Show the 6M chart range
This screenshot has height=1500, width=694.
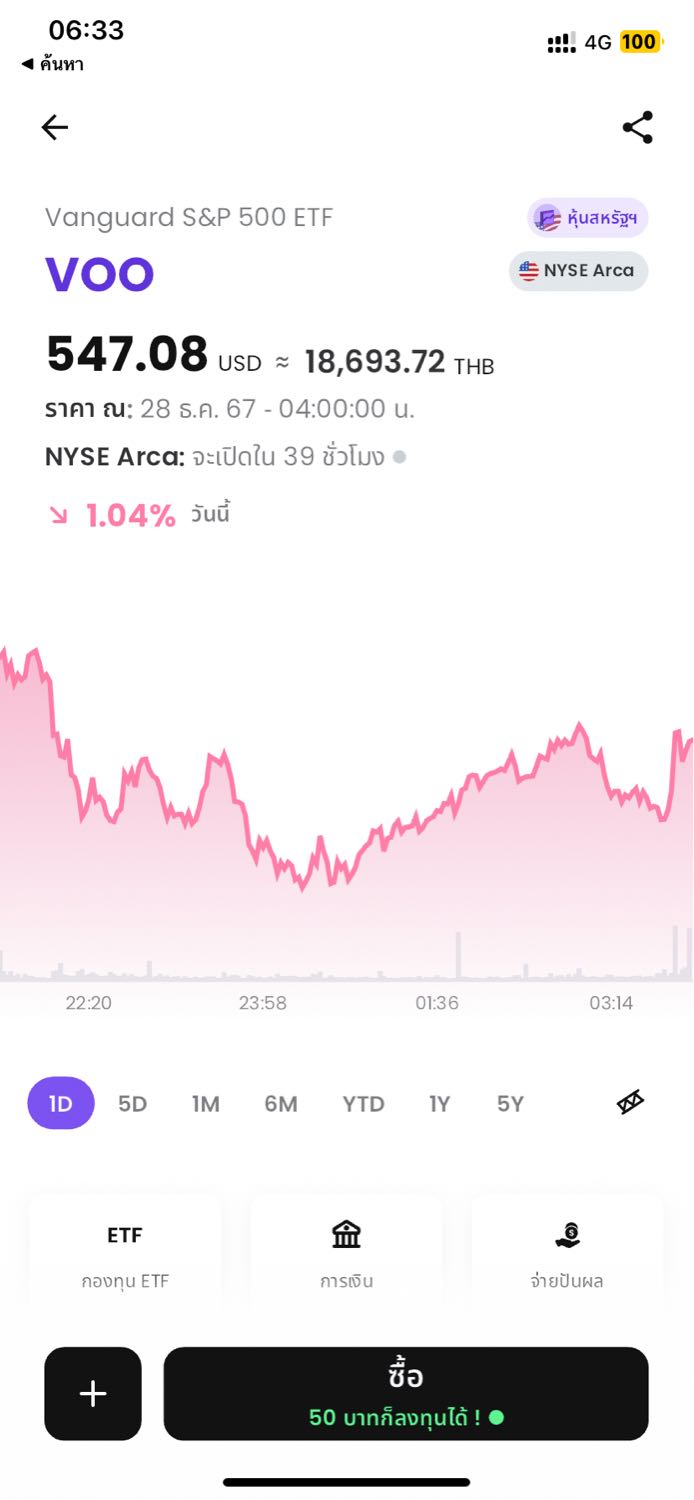[281, 1104]
